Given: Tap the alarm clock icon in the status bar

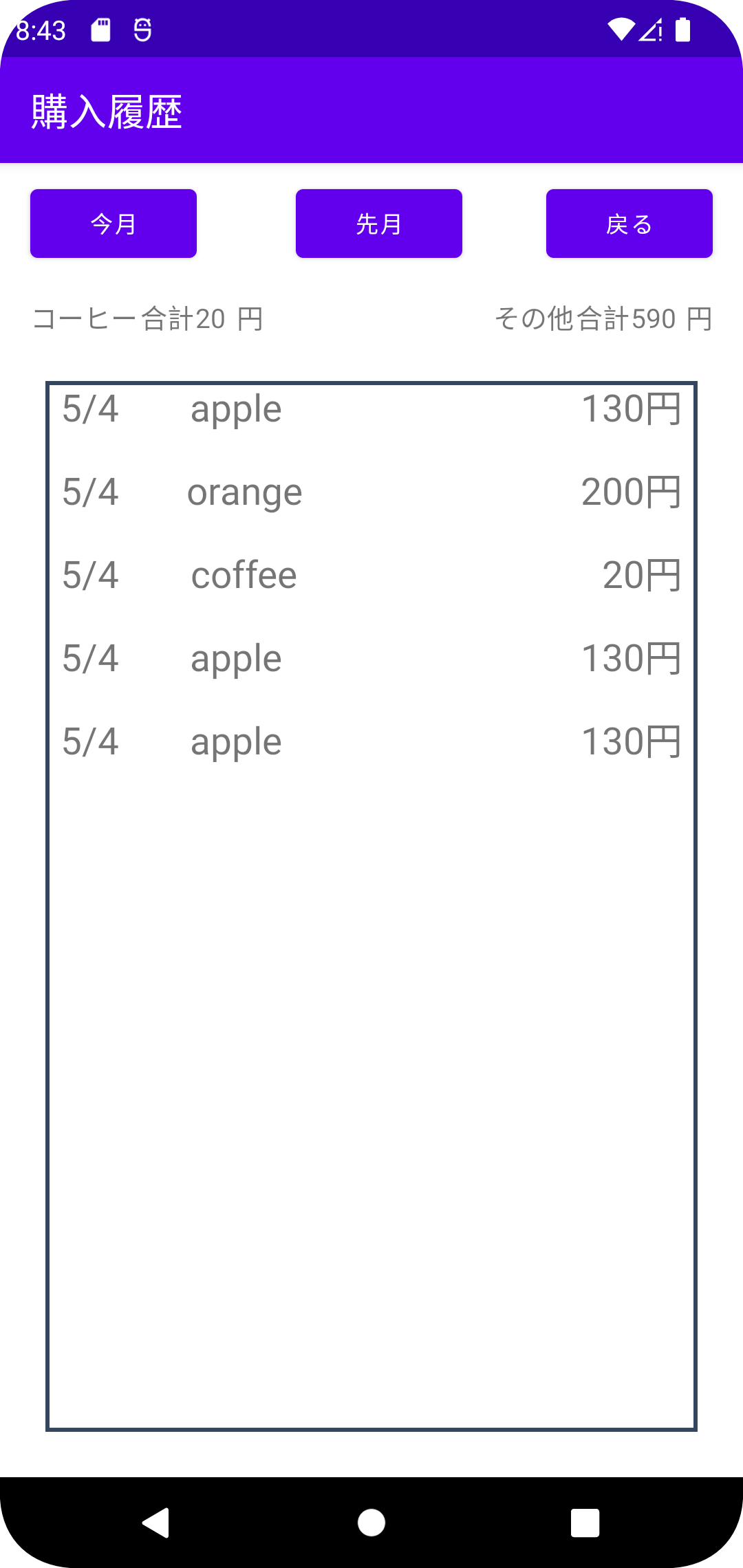Looking at the screenshot, I should [x=142, y=29].
